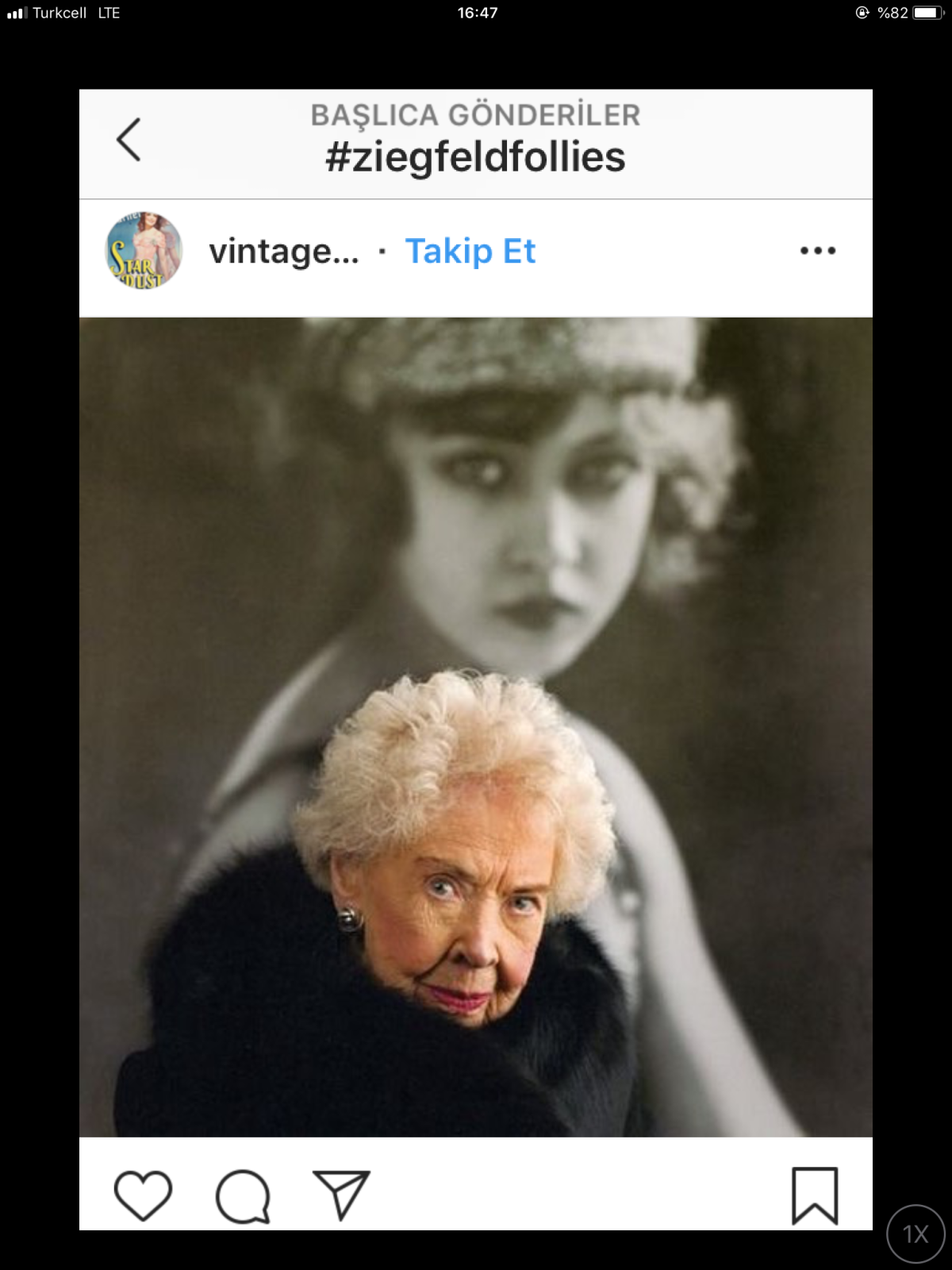
Task: Open comments with the speech bubble icon
Action: point(243,1195)
